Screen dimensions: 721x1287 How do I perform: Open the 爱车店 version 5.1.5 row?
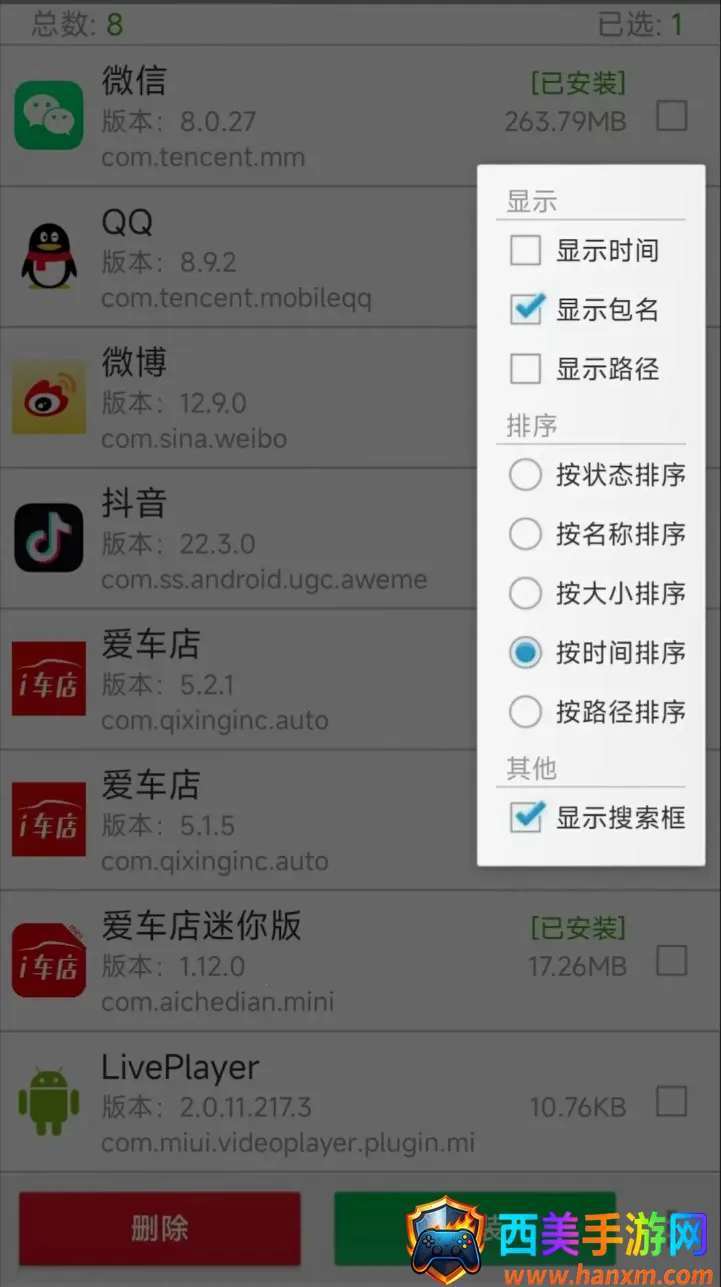click(x=240, y=822)
